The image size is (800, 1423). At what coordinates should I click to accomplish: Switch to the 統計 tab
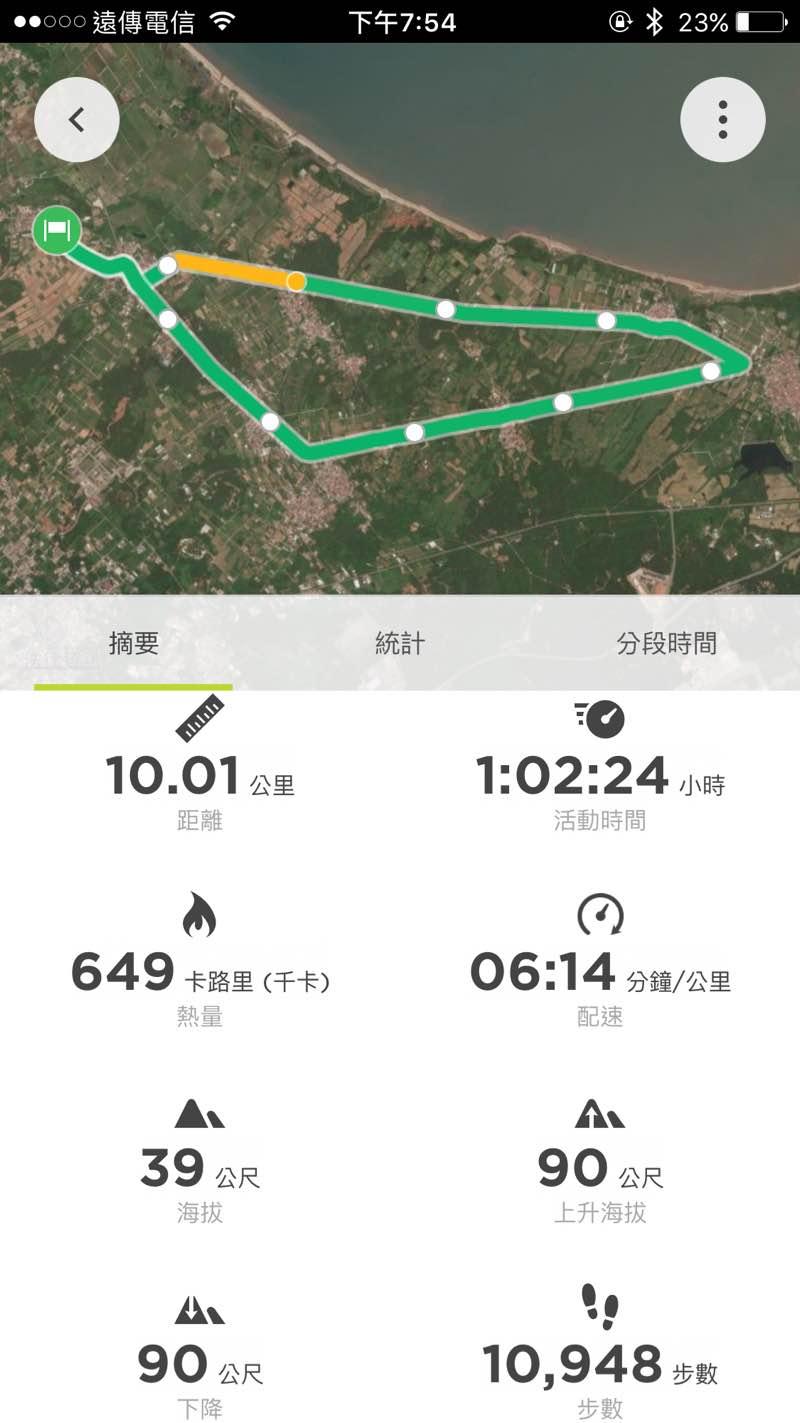click(x=400, y=644)
